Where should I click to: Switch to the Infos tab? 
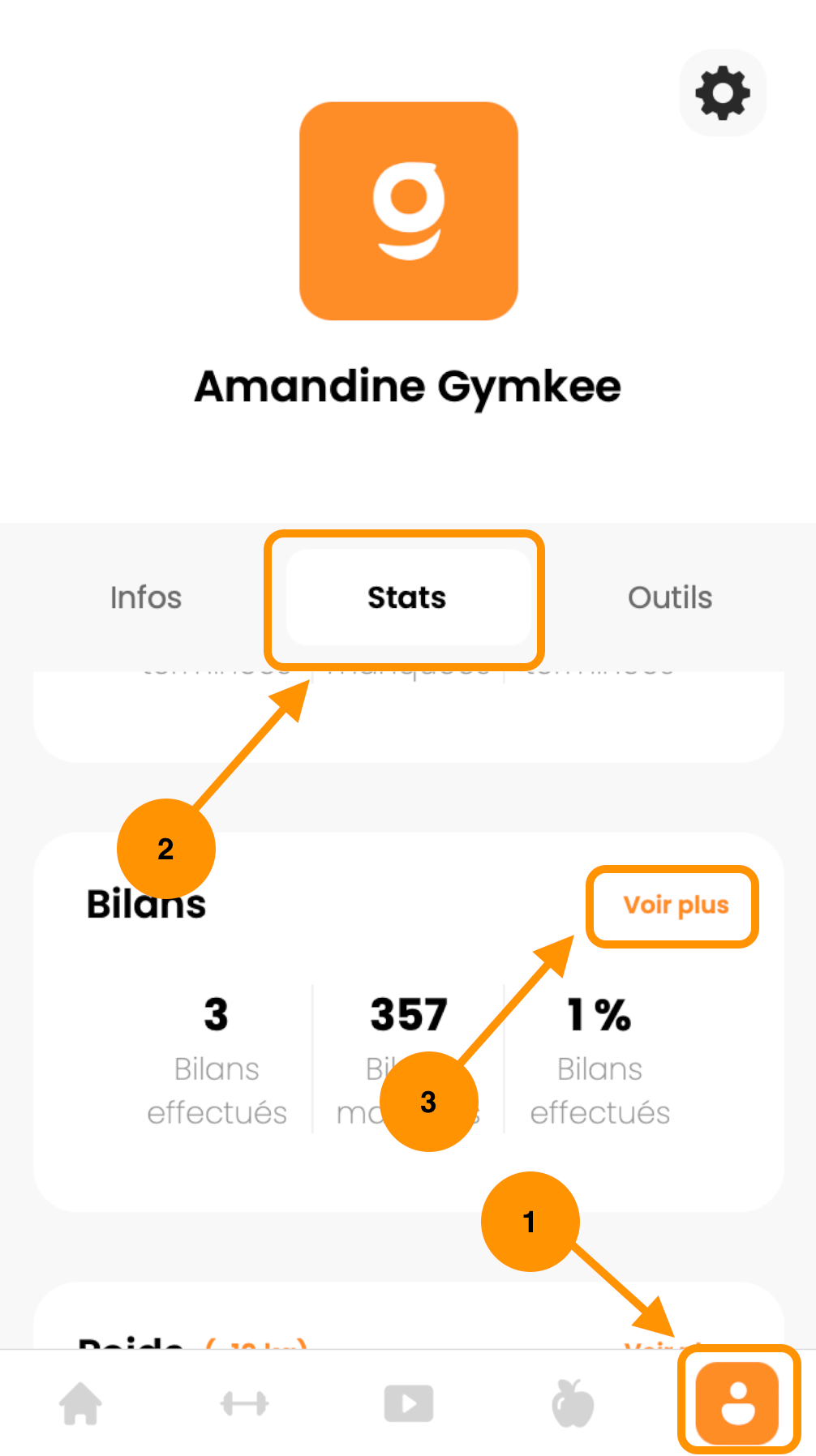click(146, 597)
